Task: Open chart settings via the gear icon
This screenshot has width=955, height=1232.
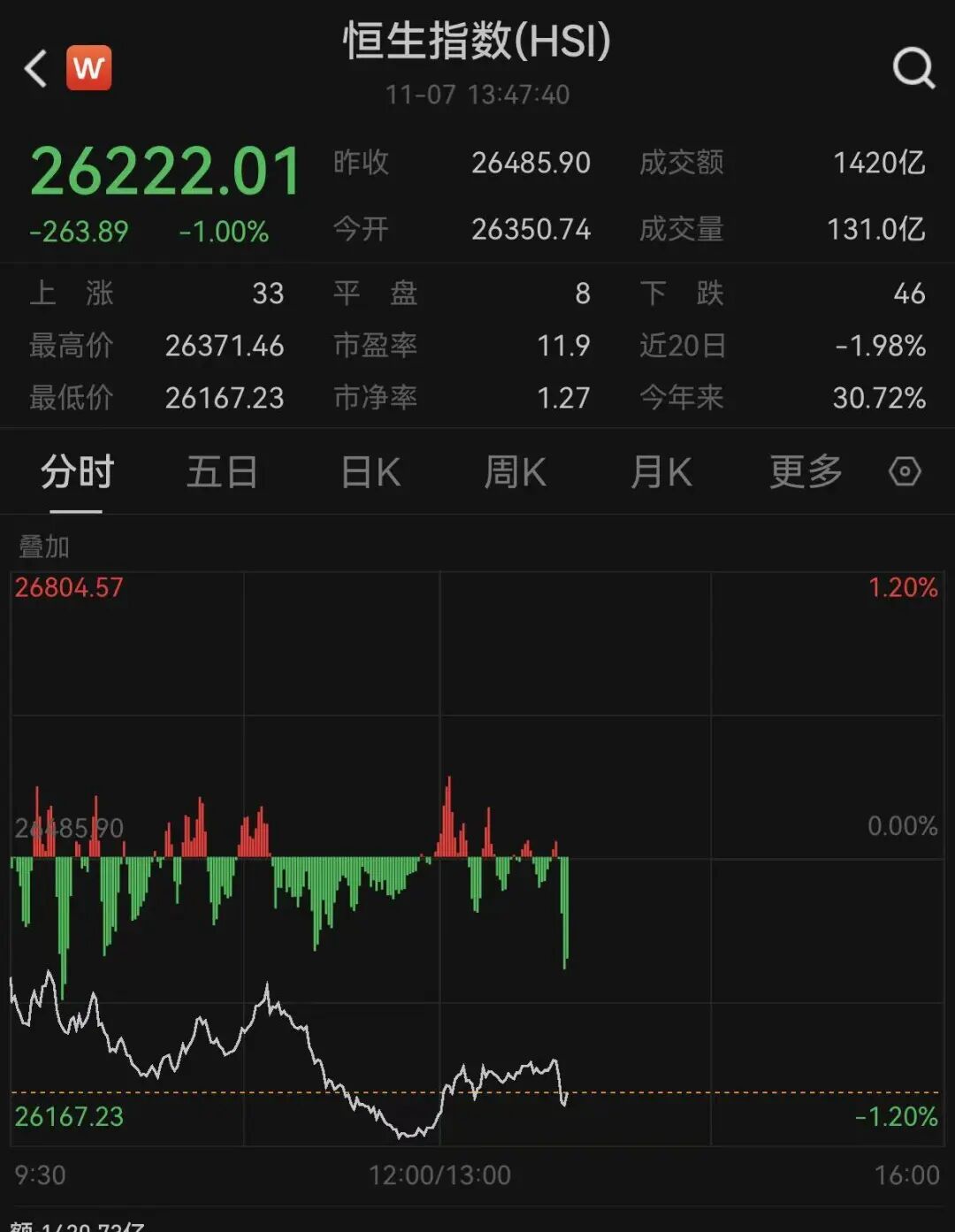Action: coord(905,472)
